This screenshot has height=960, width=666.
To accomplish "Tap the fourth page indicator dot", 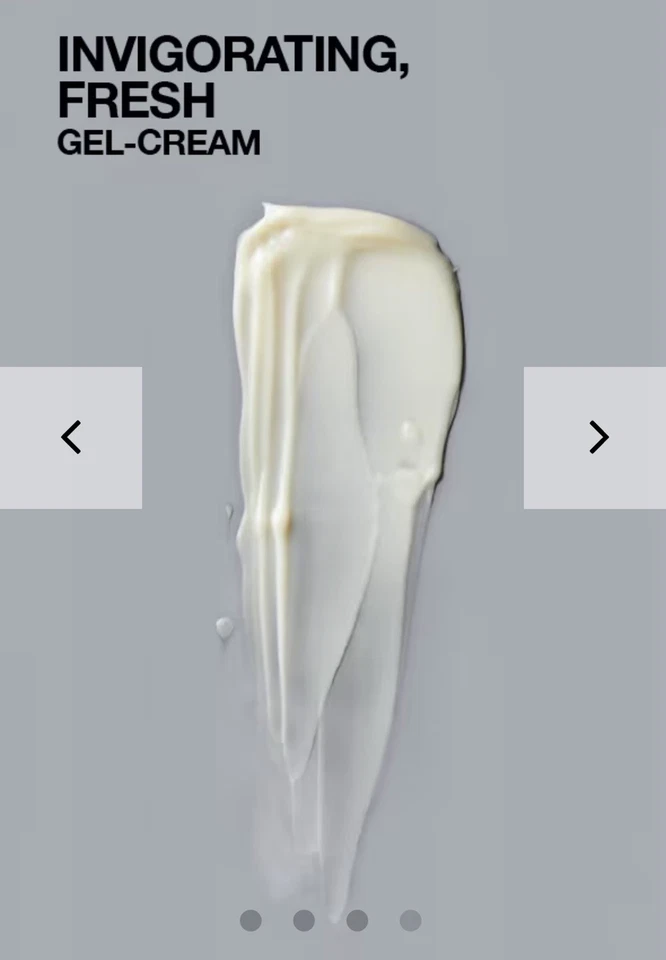I will (x=410, y=920).
